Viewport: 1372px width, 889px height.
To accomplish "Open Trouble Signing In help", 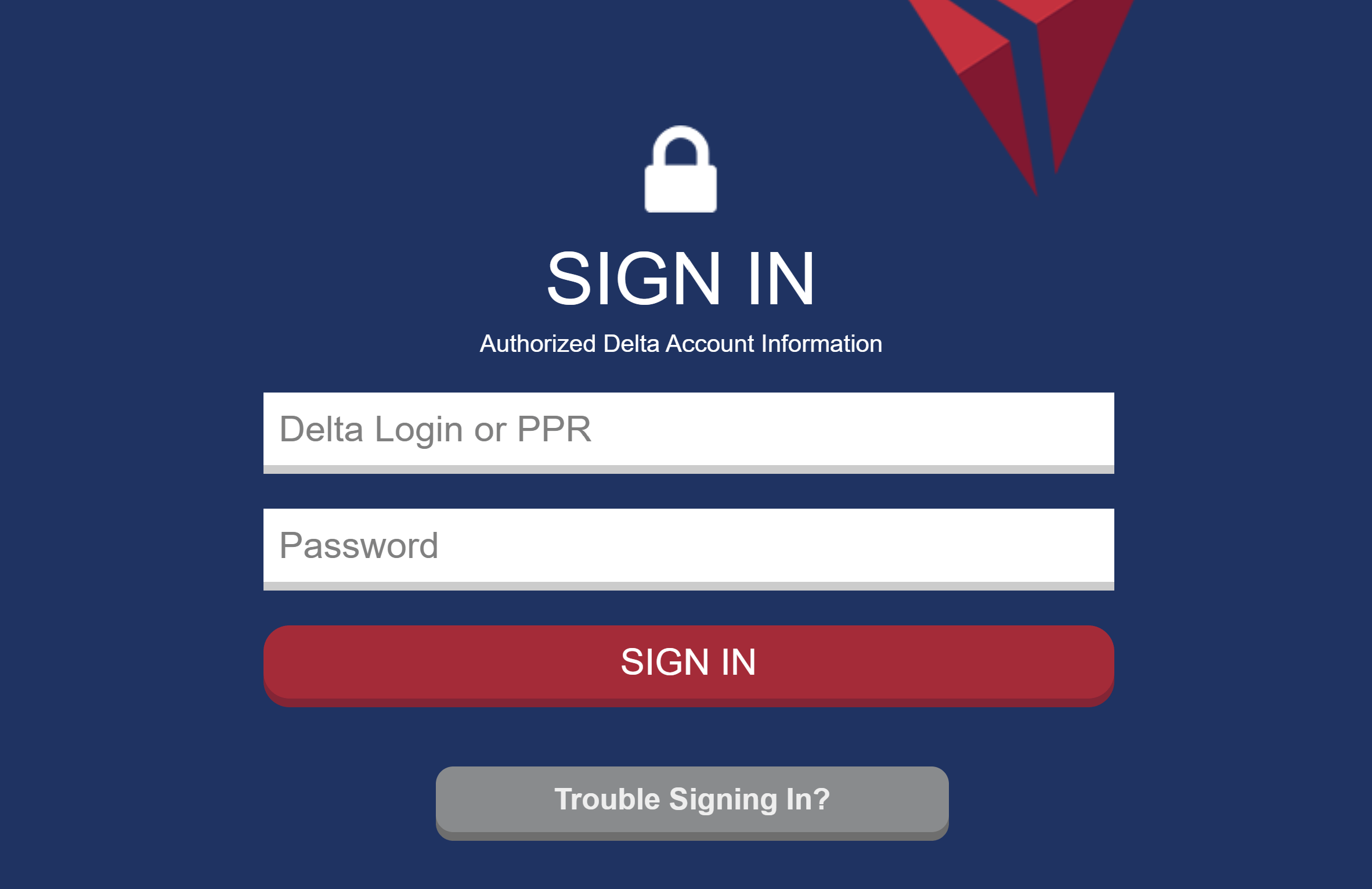I will click(692, 800).
